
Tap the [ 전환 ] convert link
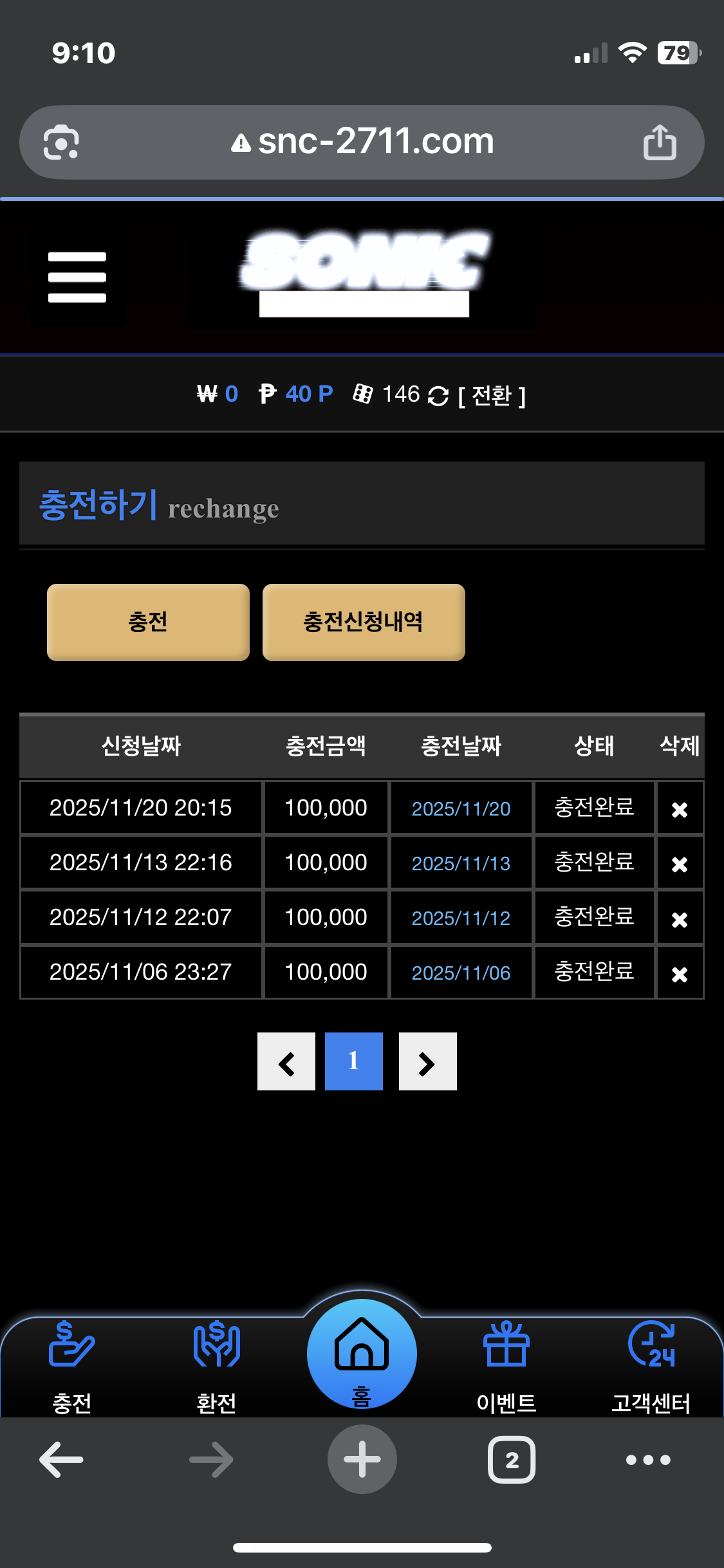(x=492, y=395)
